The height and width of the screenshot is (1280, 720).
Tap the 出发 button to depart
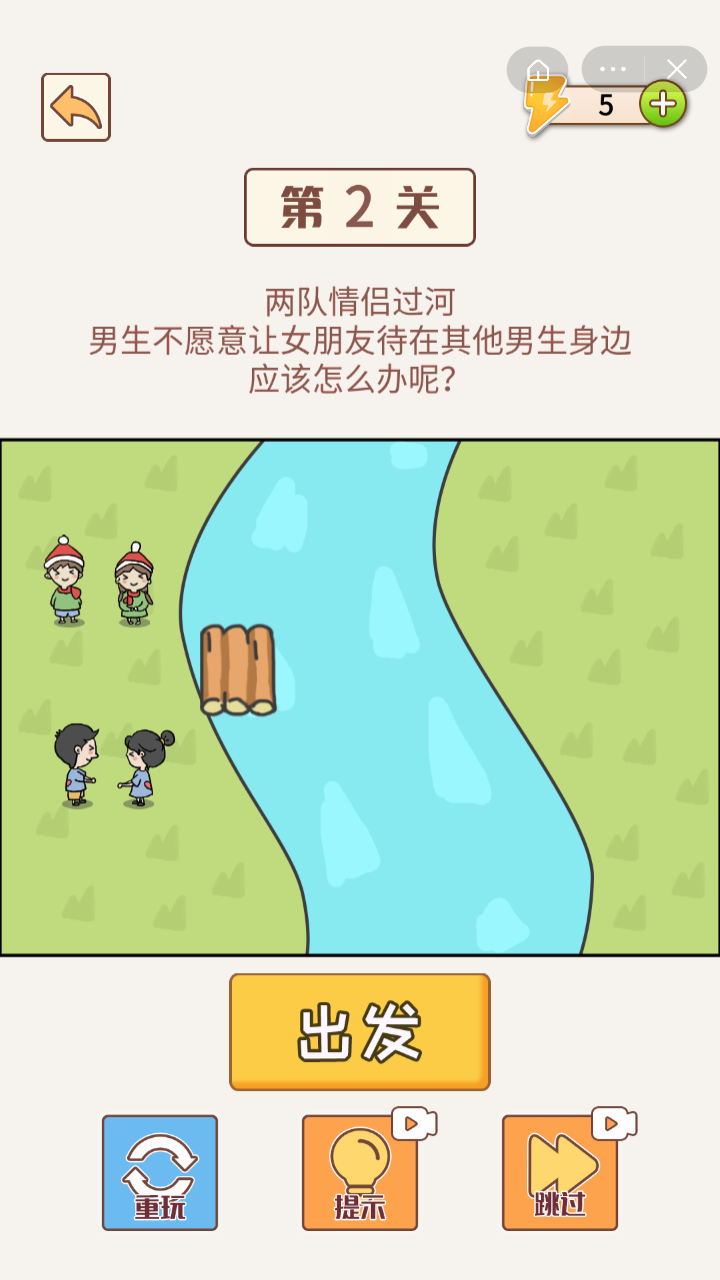click(360, 1031)
